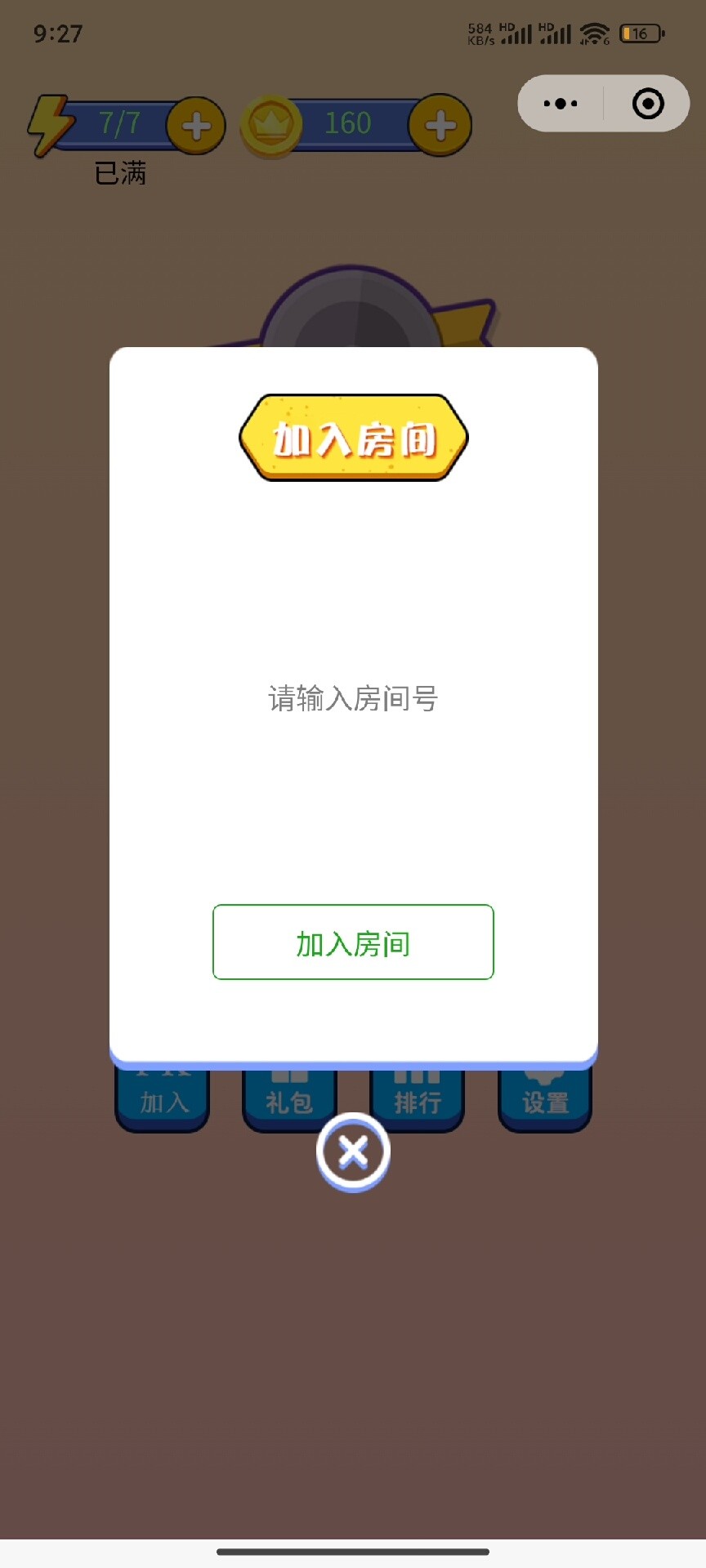Confirm with the green 加入房间 button
706x1568 pixels.
[x=353, y=942]
